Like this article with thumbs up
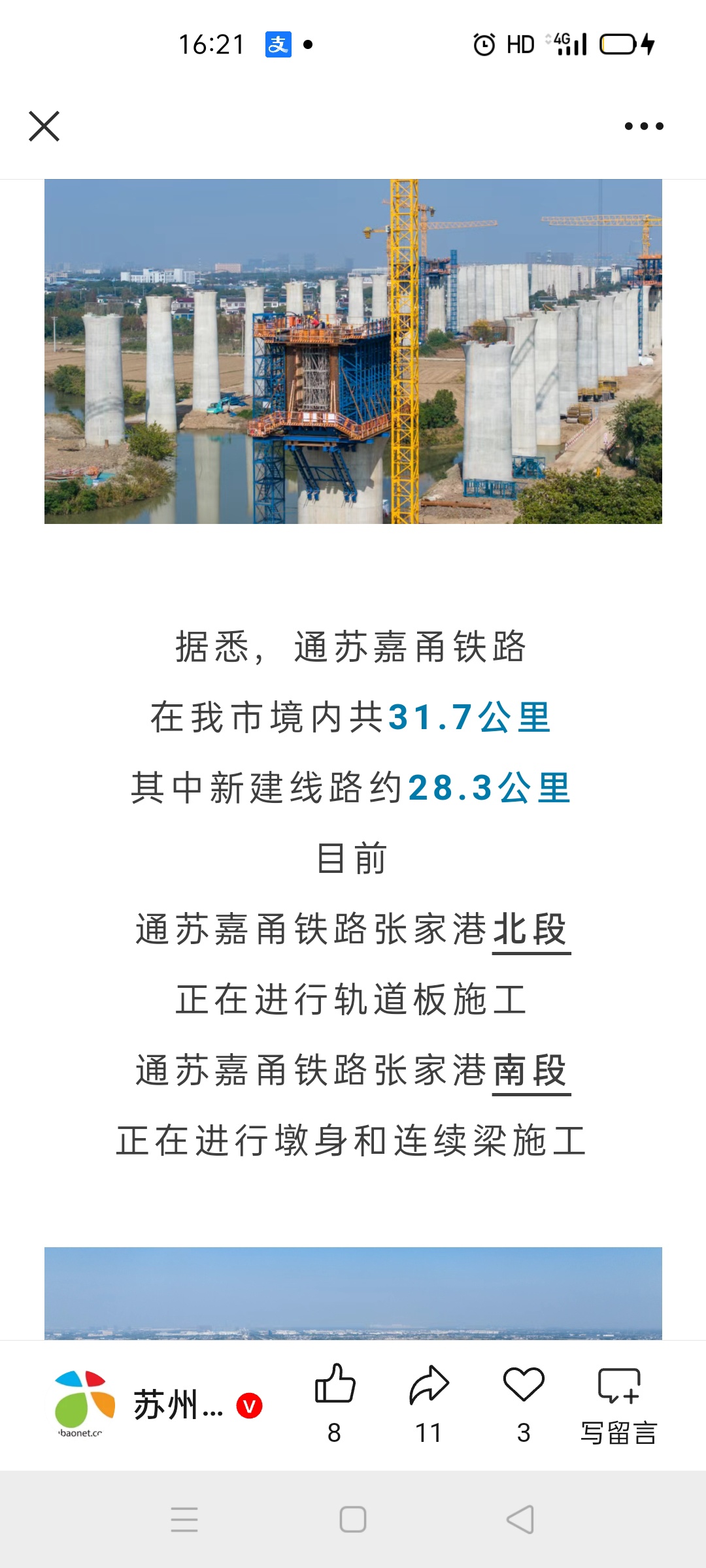Image resolution: width=706 pixels, height=1568 pixels. point(335,1385)
